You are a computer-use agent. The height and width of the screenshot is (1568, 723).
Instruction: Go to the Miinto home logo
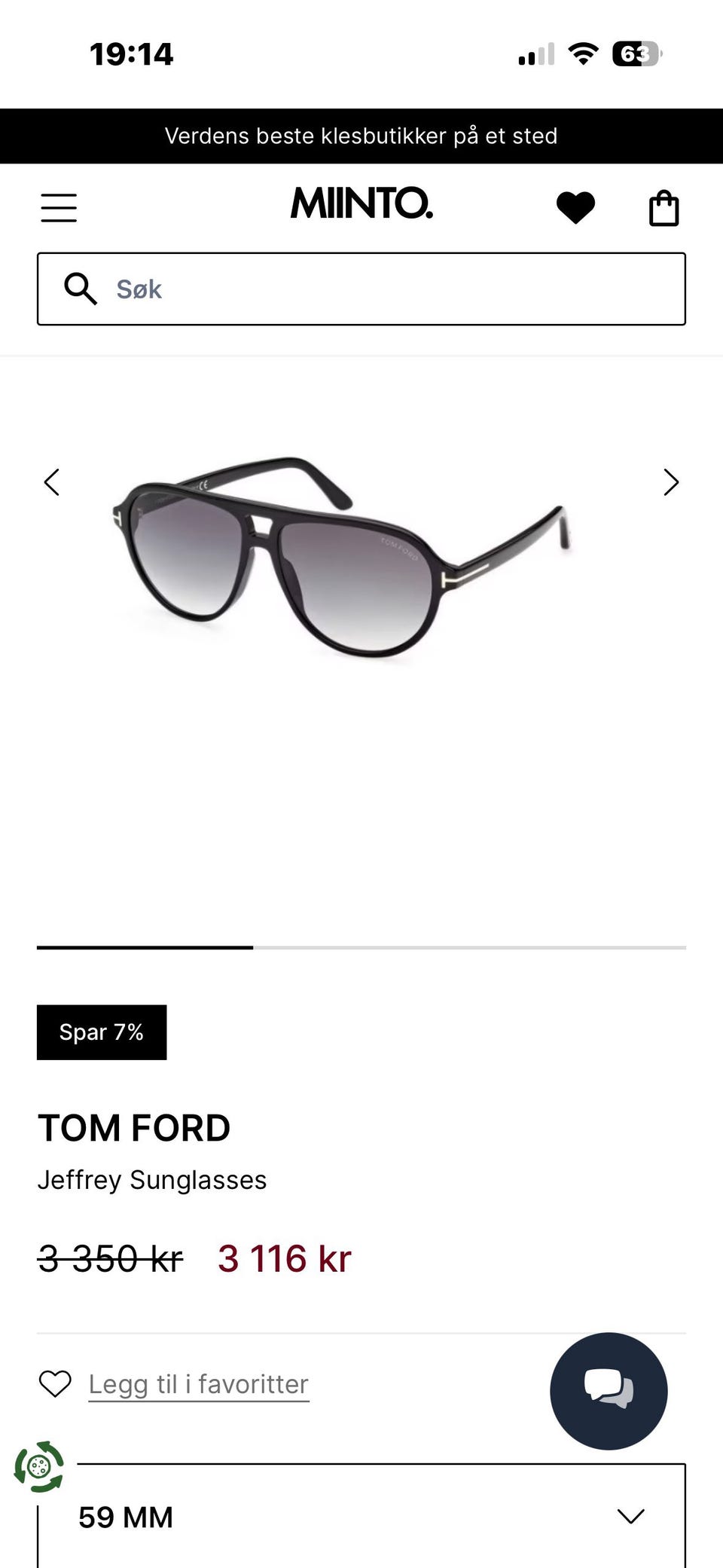(361, 203)
